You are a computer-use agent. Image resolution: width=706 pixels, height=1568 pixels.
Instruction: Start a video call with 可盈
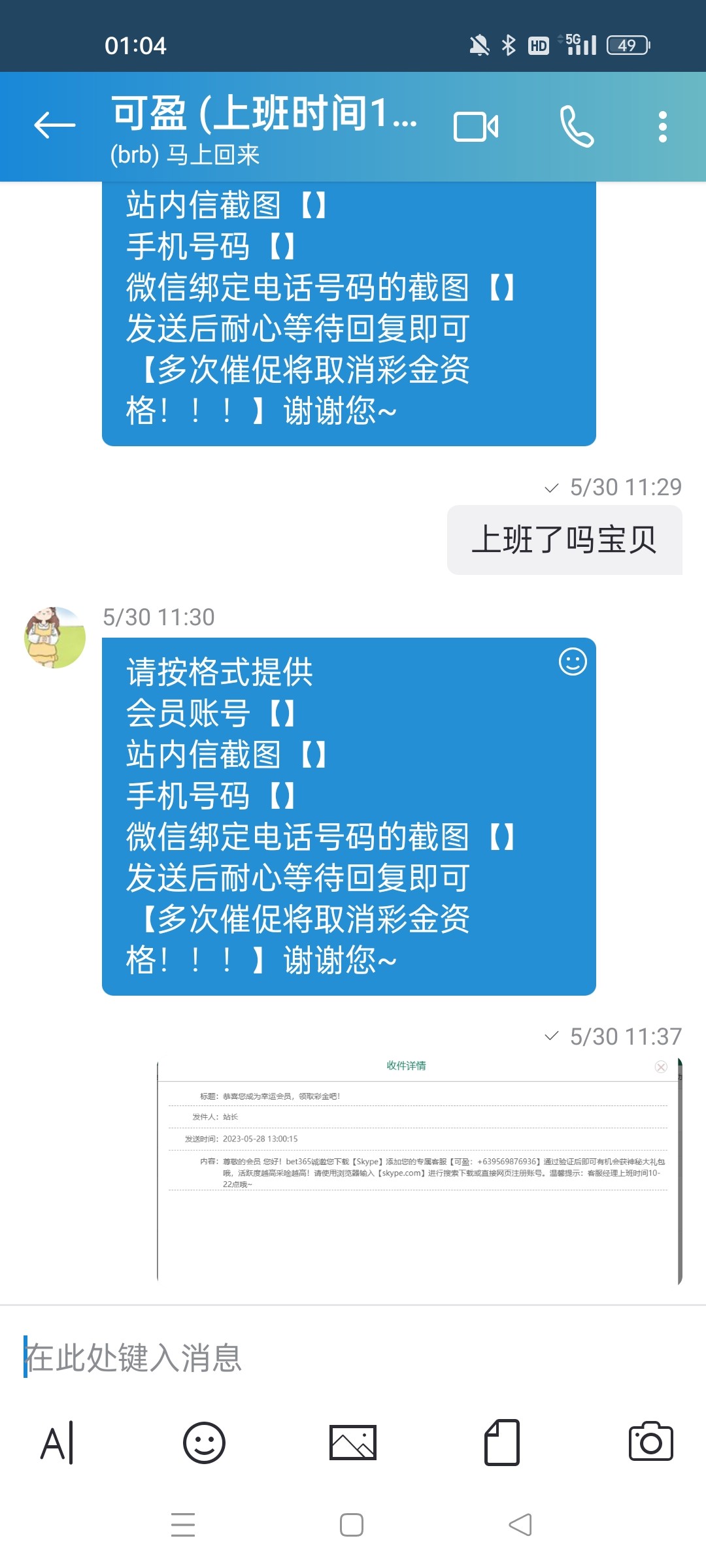pyautogui.click(x=476, y=127)
